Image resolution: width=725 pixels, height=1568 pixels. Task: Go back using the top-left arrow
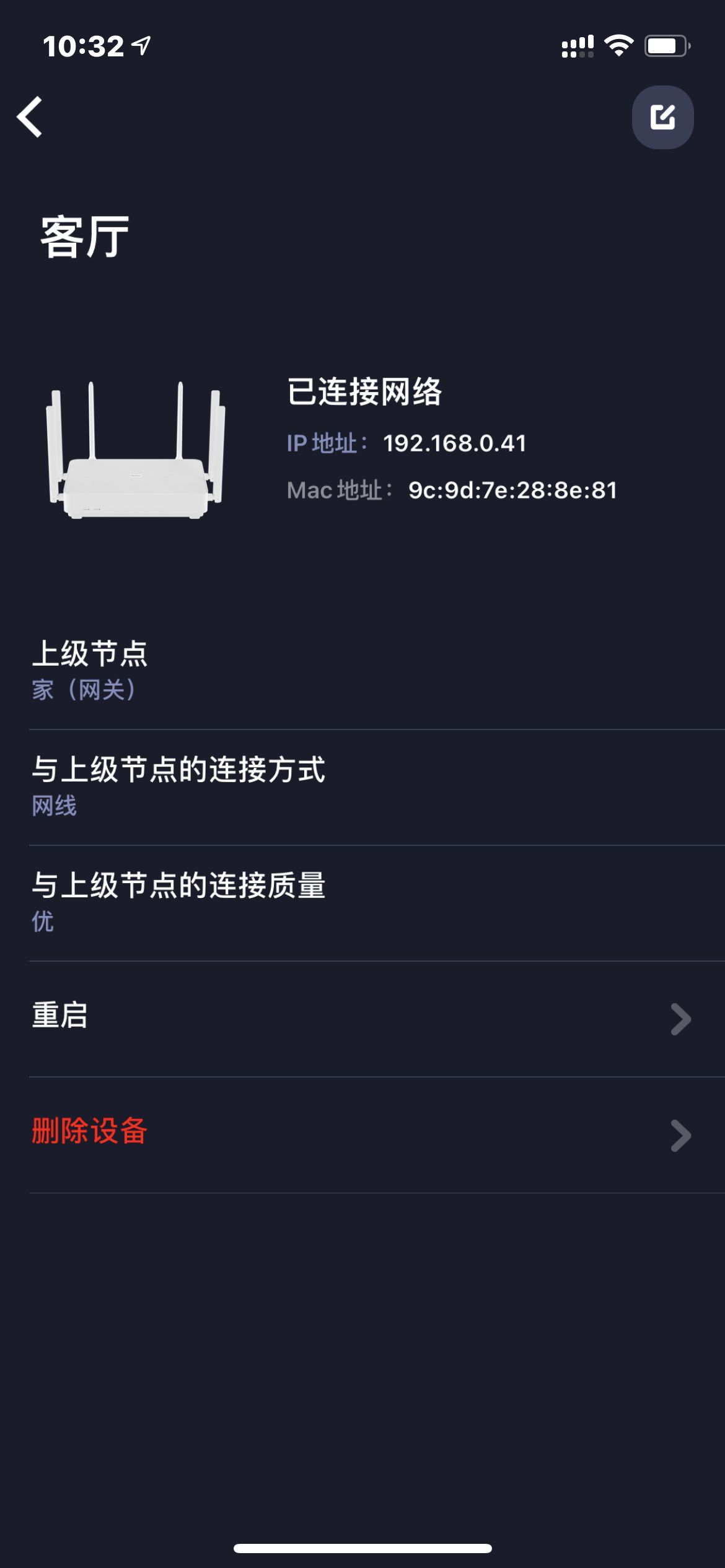click(30, 117)
